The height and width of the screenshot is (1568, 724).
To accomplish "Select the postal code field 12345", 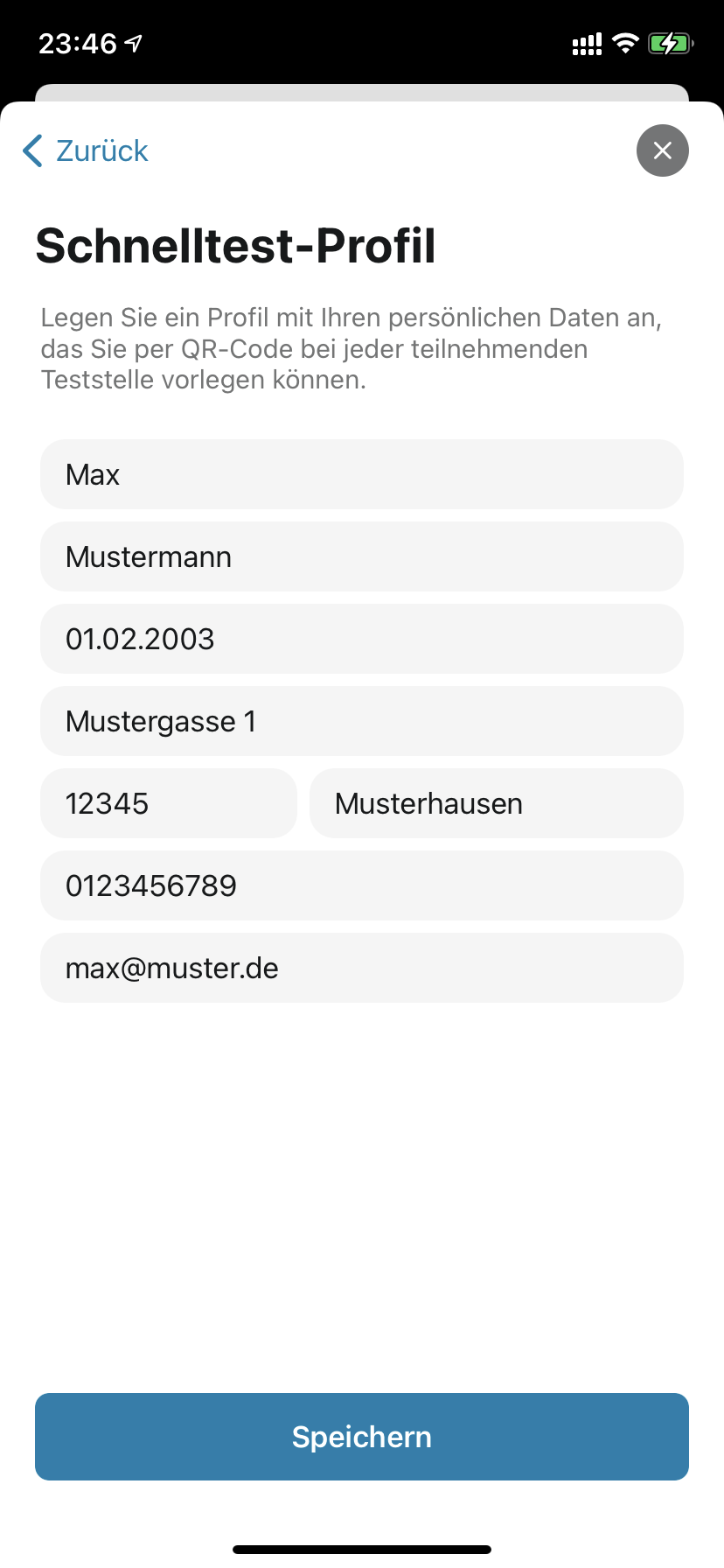I will click(x=169, y=803).
